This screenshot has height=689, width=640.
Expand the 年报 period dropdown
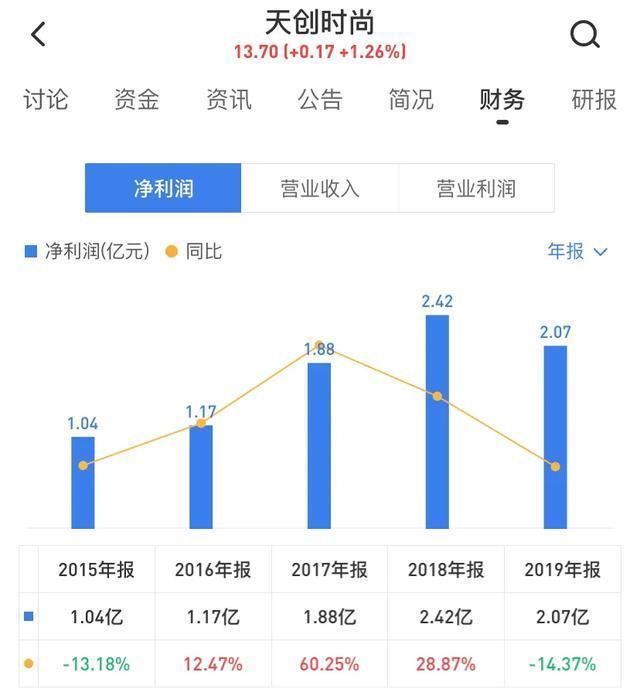577,251
